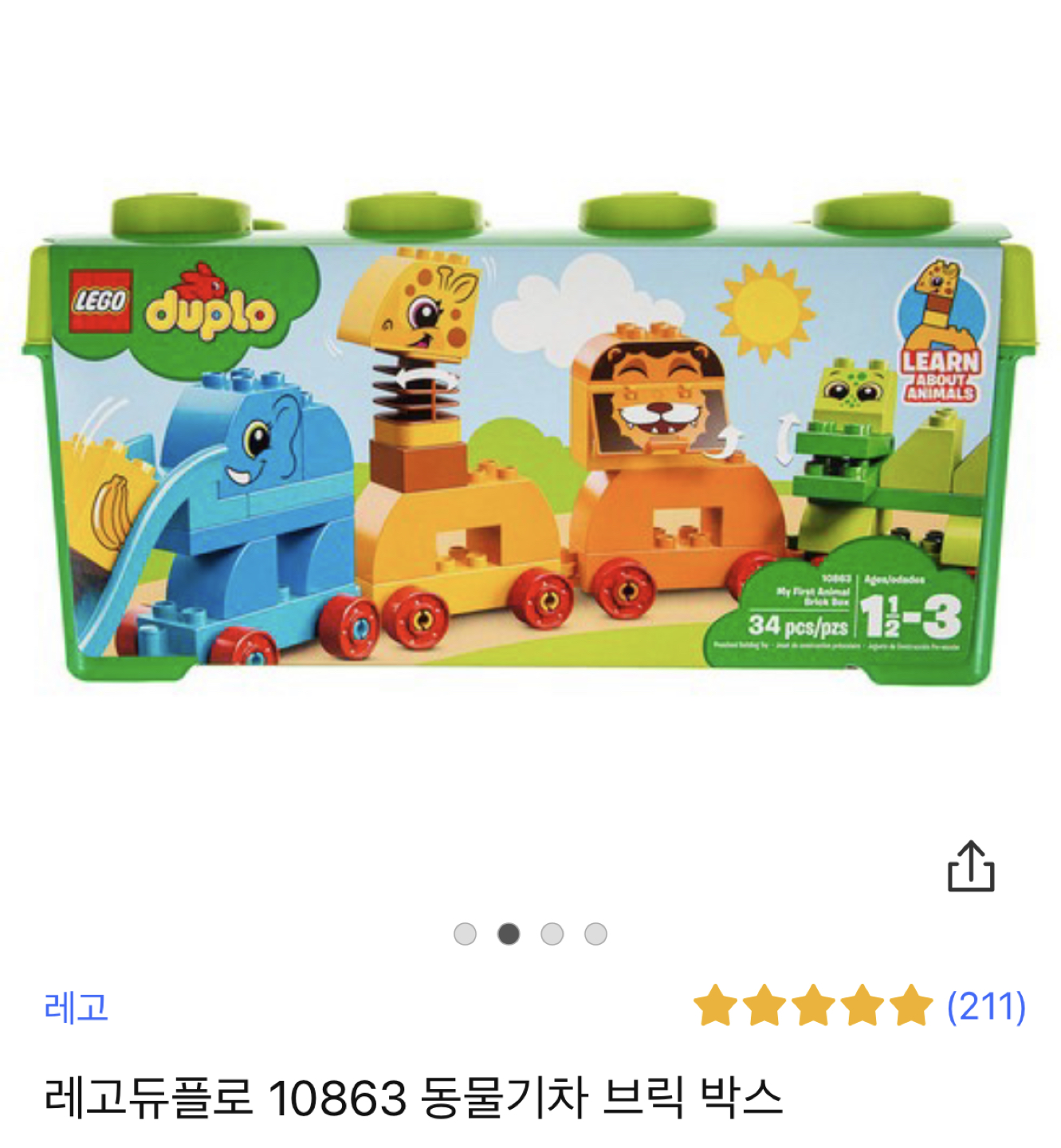Jump to the first image dot
The height and width of the screenshot is (1148, 1061).
[x=465, y=934]
